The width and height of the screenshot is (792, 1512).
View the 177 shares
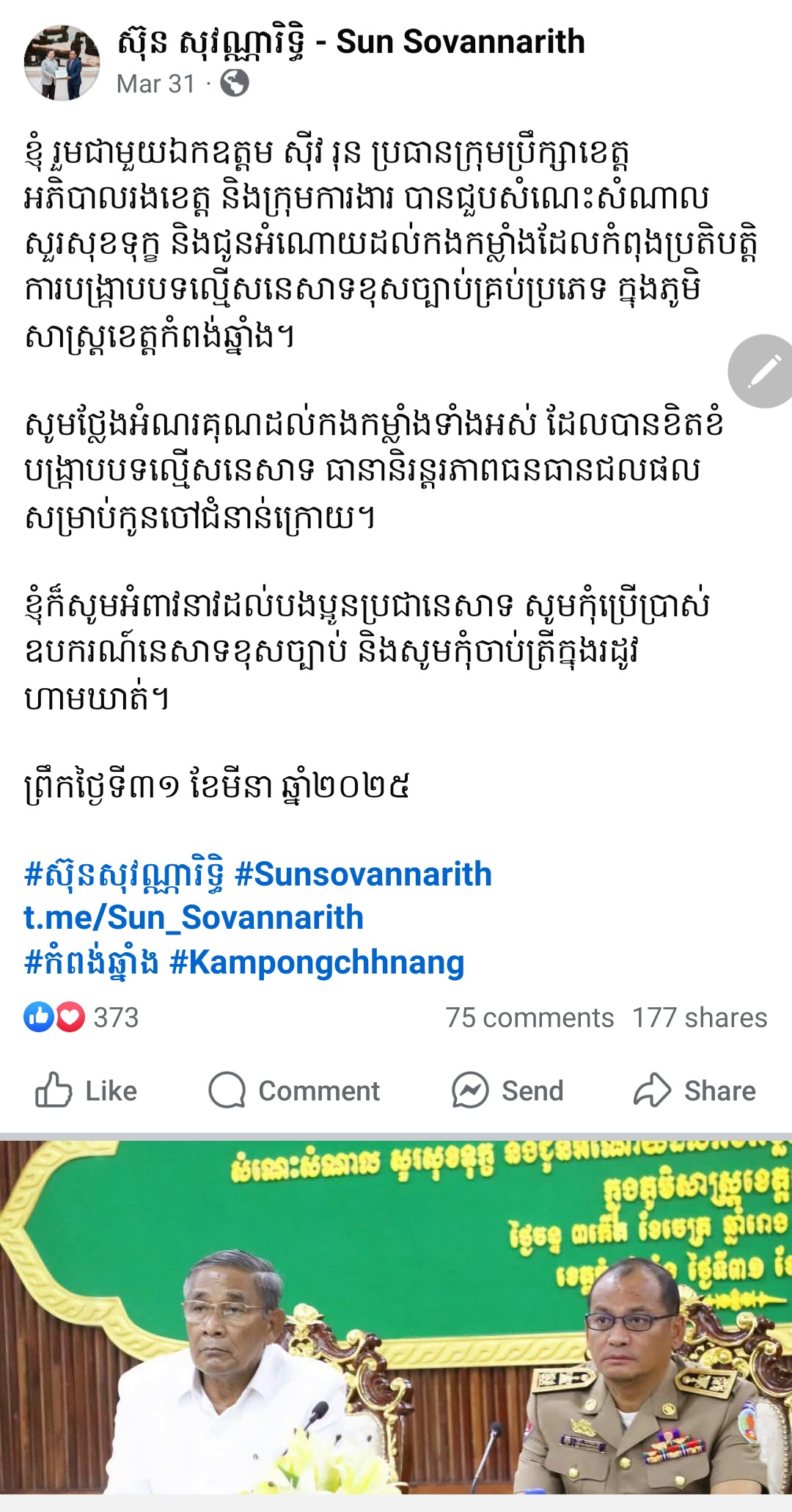coord(699,1018)
